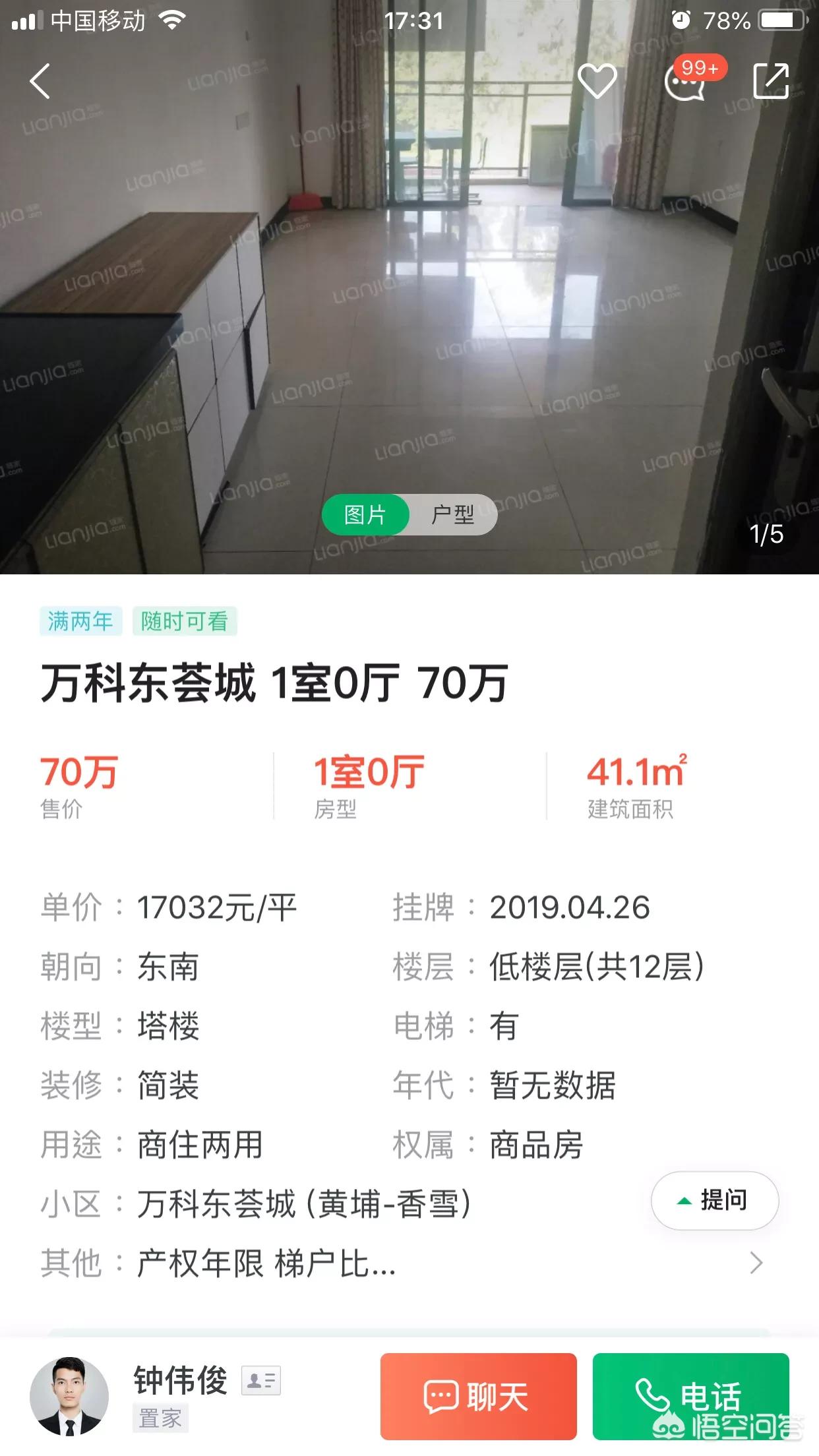The width and height of the screenshot is (819, 1456).
Task: Collapse the 提问 panel
Action: click(x=714, y=1201)
